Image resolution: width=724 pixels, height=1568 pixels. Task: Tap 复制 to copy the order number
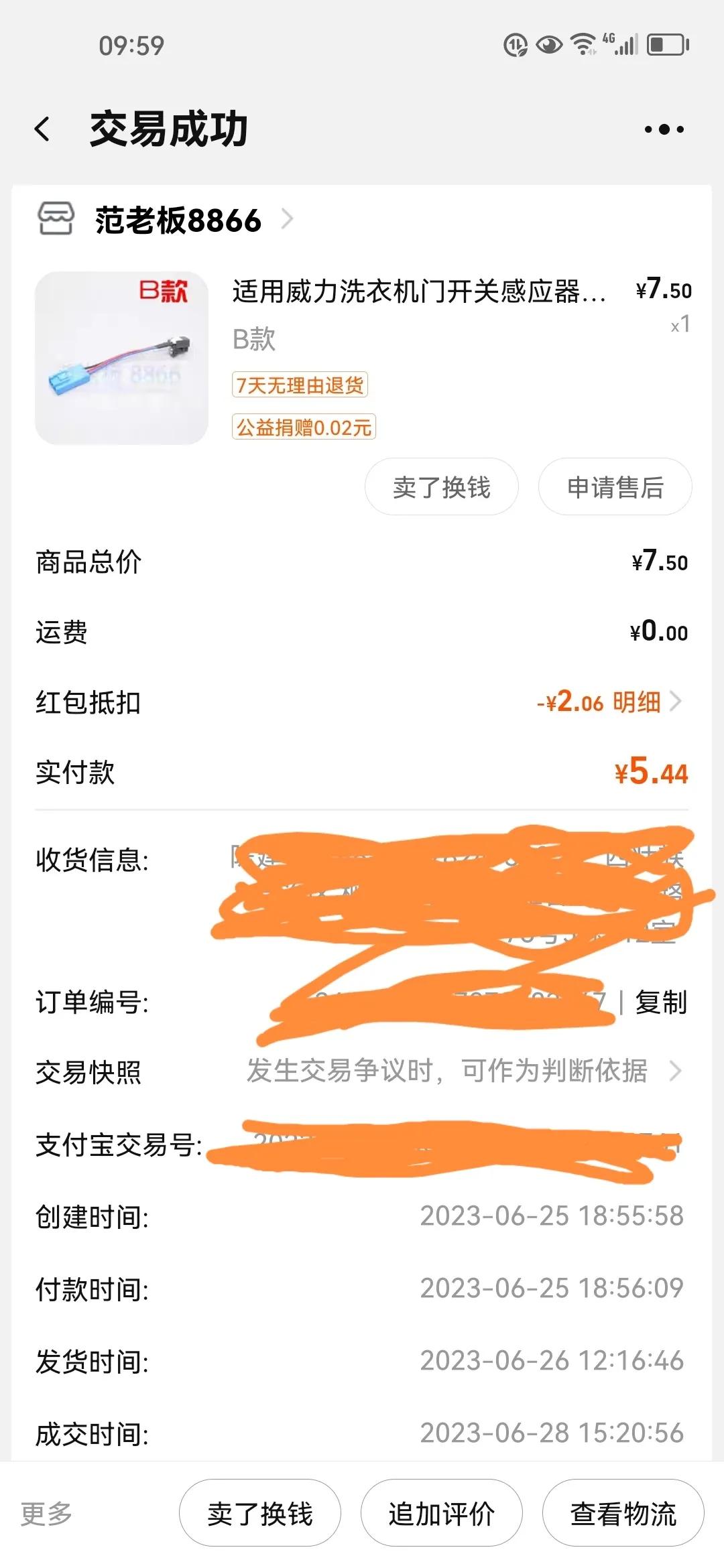pos(662,1001)
